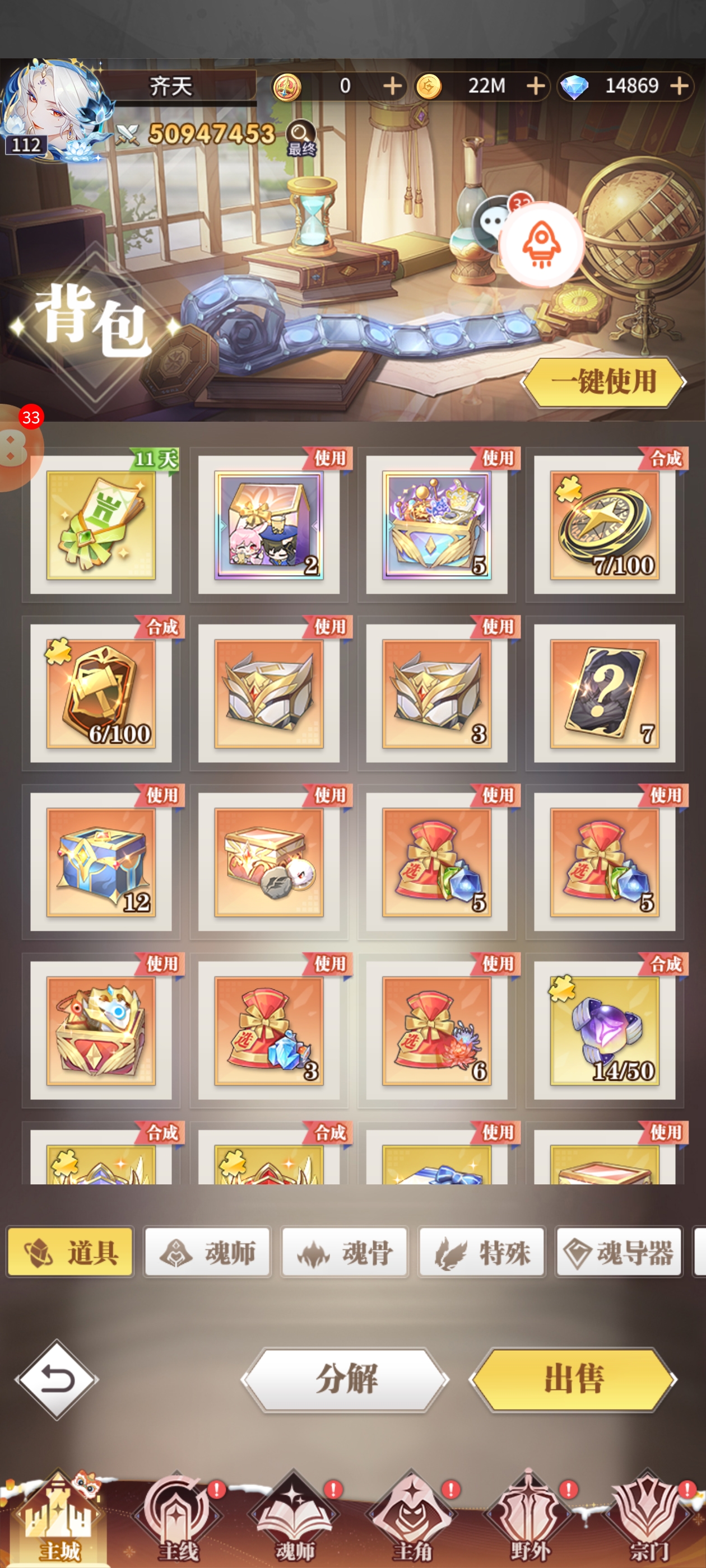Open 野外 in bottom navigation
The image size is (706, 1568).
click(x=530, y=1520)
